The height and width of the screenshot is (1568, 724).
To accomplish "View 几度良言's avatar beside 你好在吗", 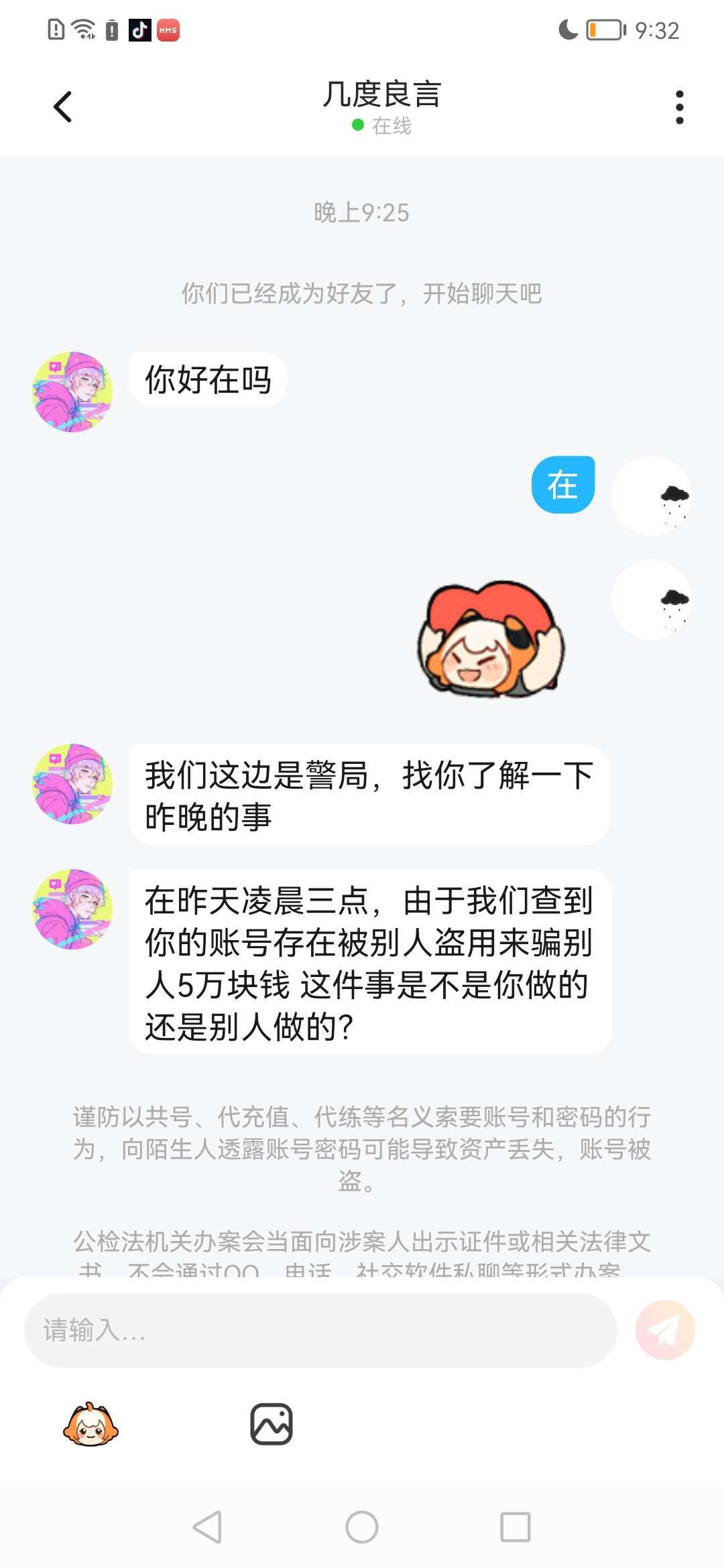I will 72,392.
